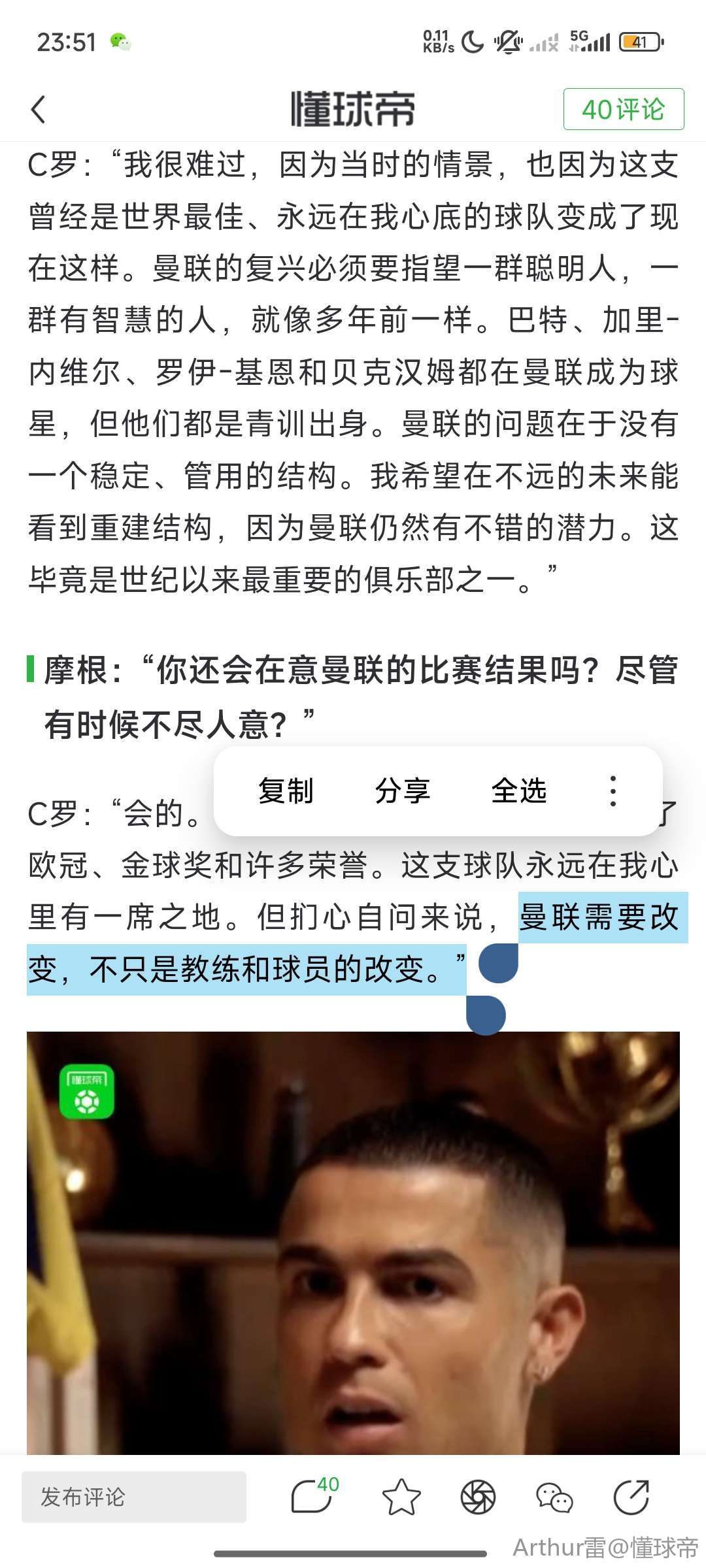Open the share arrow icon
Image resolution: width=706 pixels, height=1568 pixels.
pos(631,1497)
